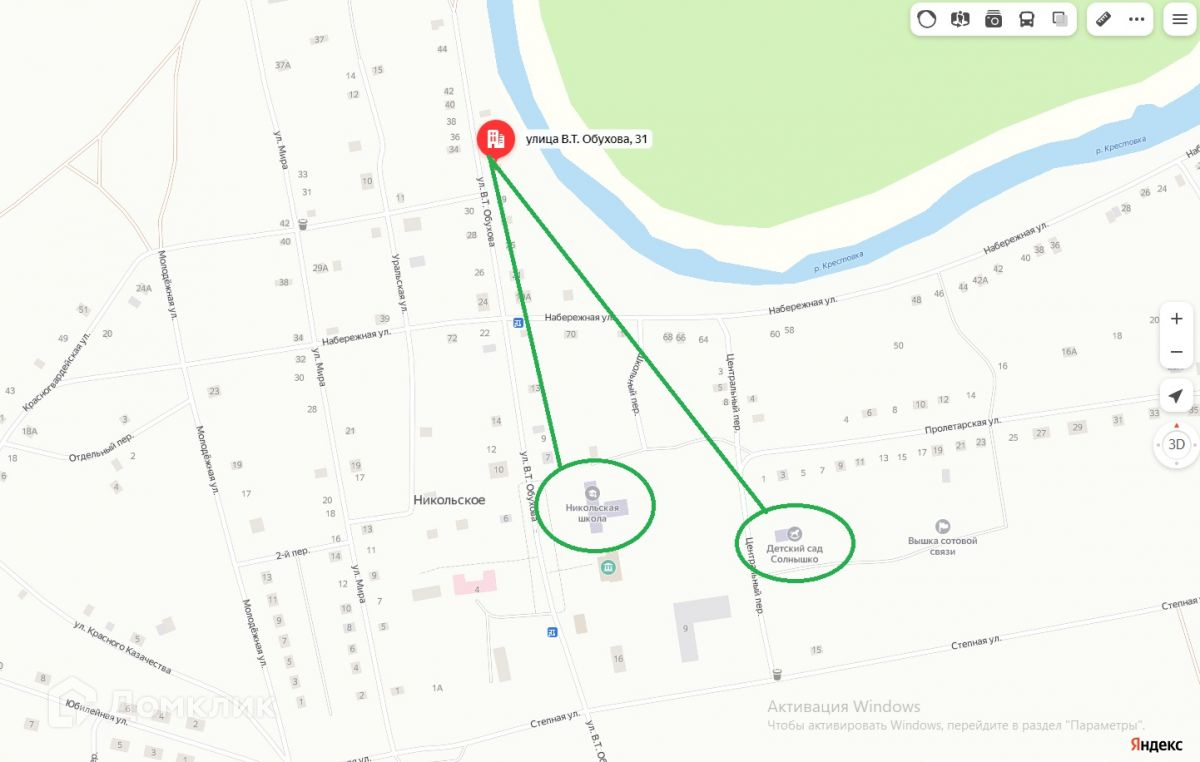Open Никольская школа place on map

coord(591,494)
